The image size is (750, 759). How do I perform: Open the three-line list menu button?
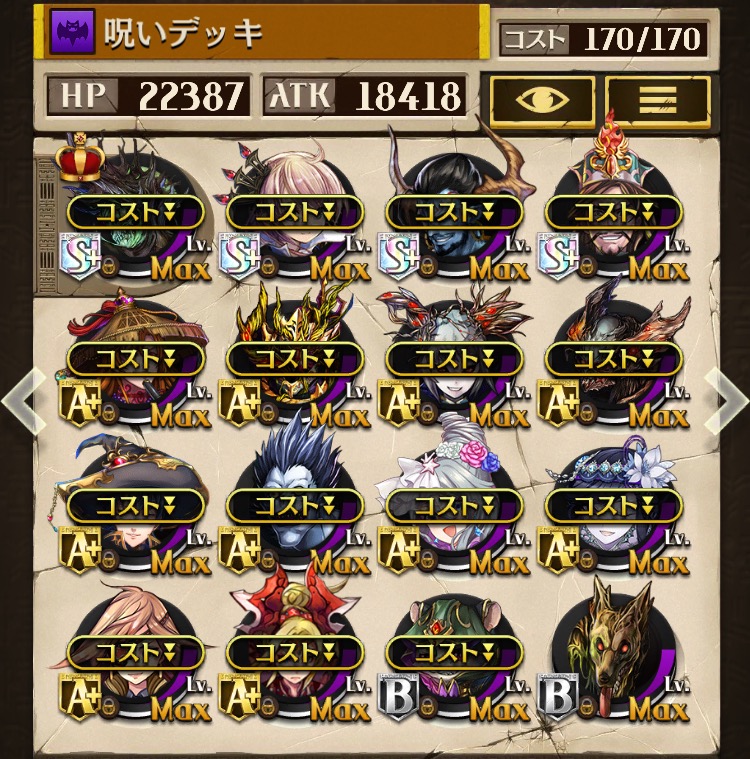(657, 99)
